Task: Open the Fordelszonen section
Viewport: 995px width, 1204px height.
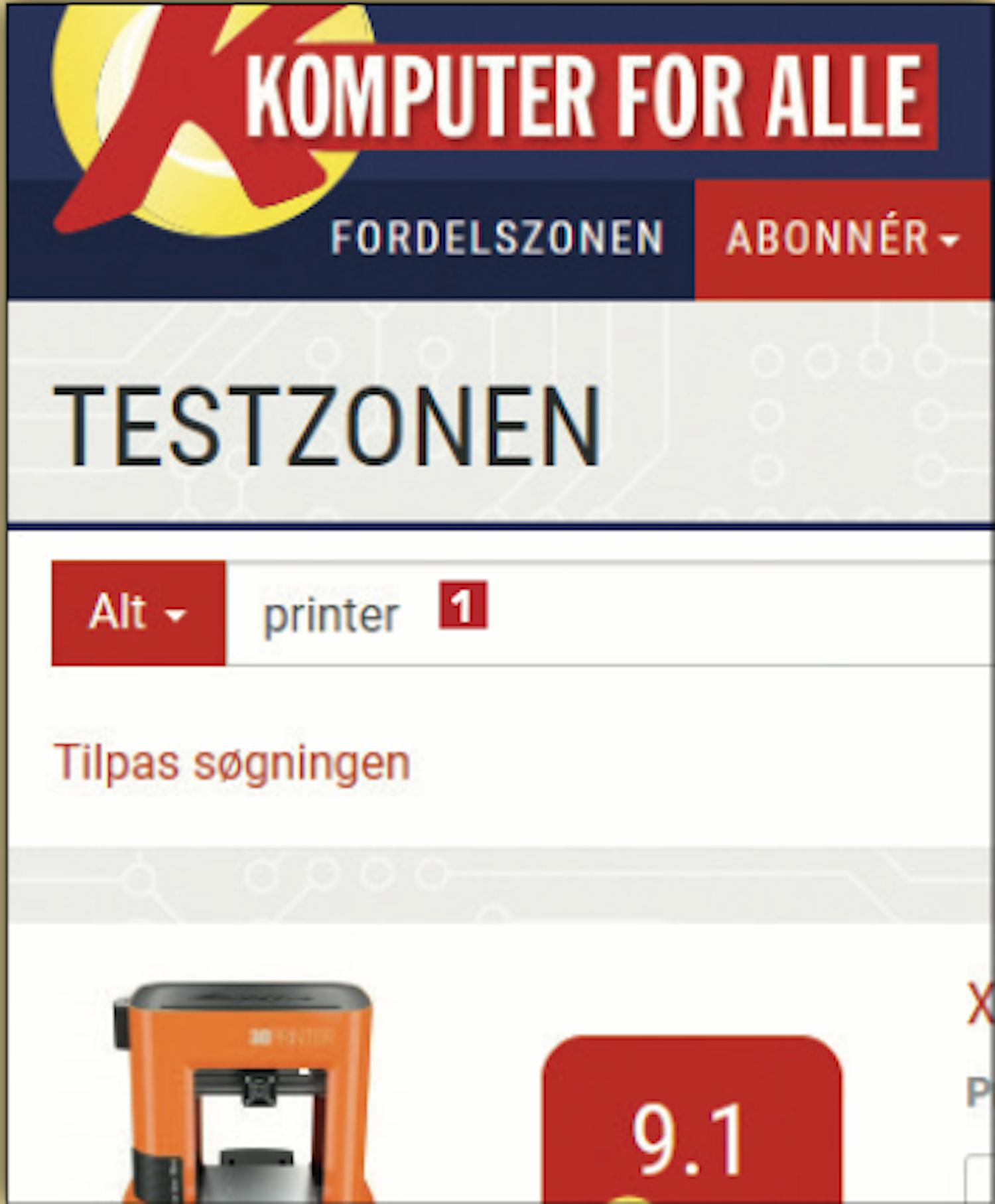Action: click(x=497, y=237)
